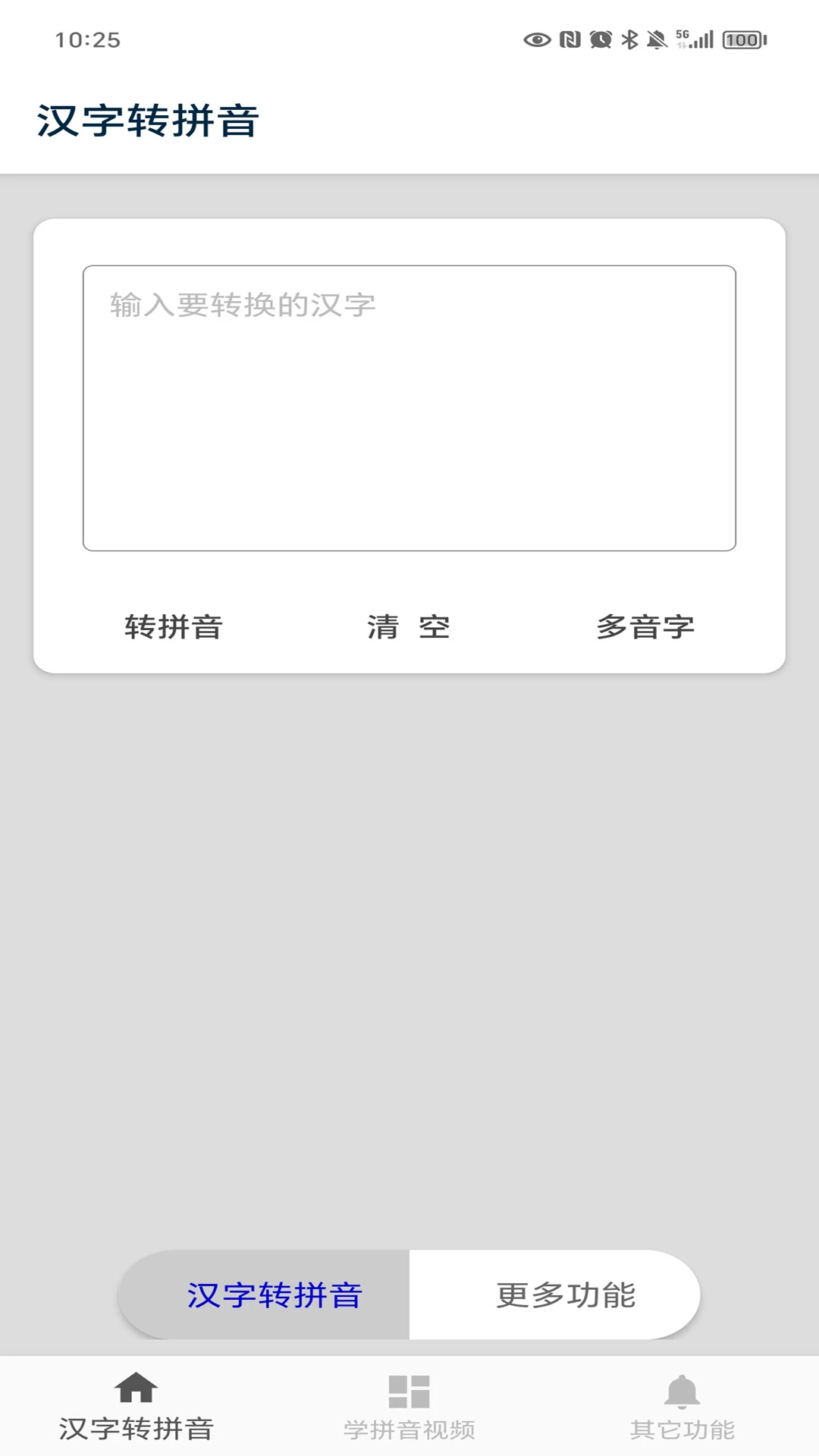Clear the input with 清空
This screenshot has height=1456, width=819.
click(x=409, y=627)
